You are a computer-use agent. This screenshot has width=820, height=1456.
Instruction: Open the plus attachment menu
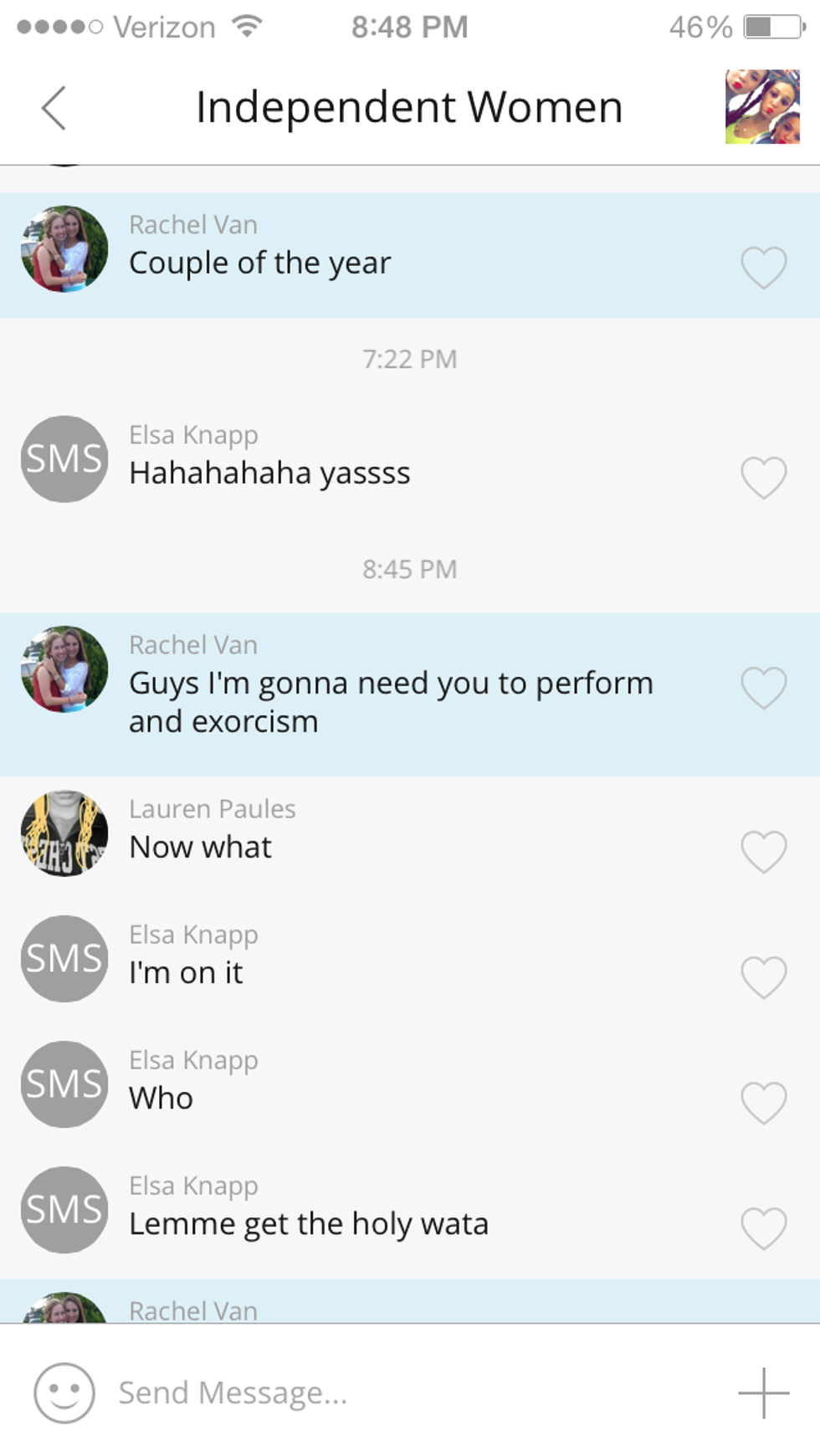point(763,1392)
